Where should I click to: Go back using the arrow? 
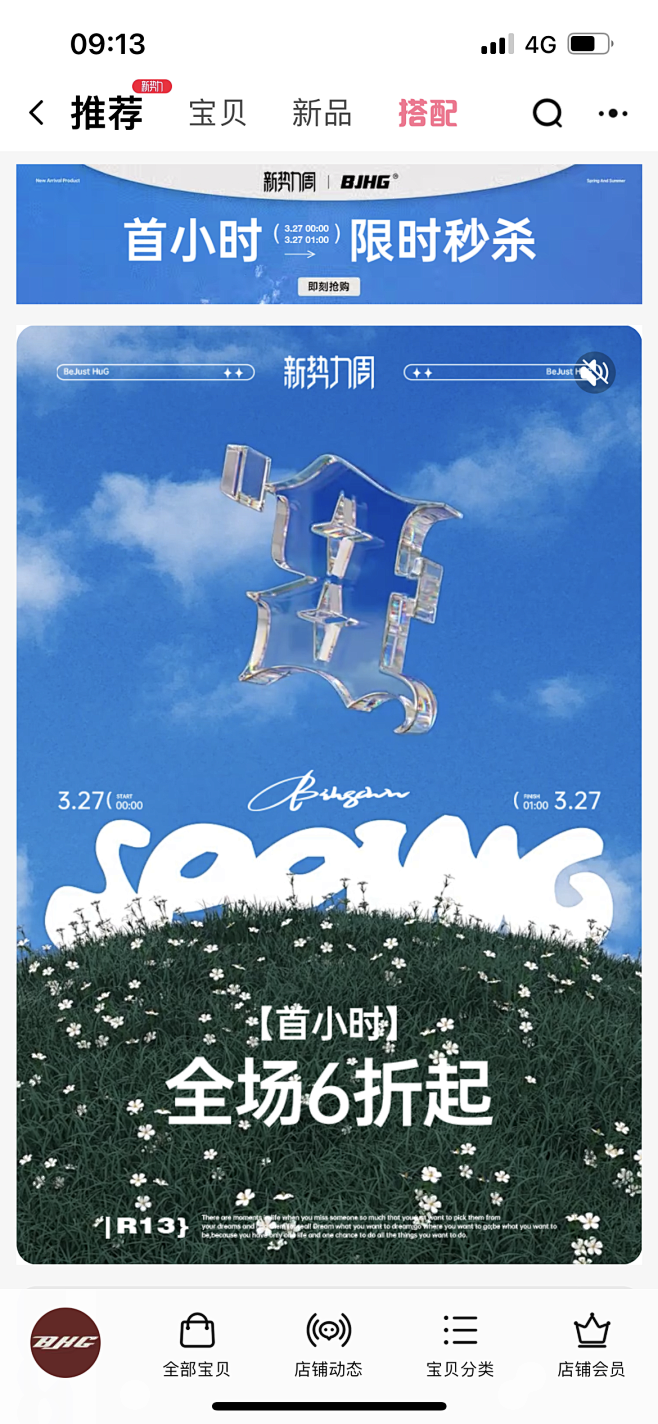point(37,113)
